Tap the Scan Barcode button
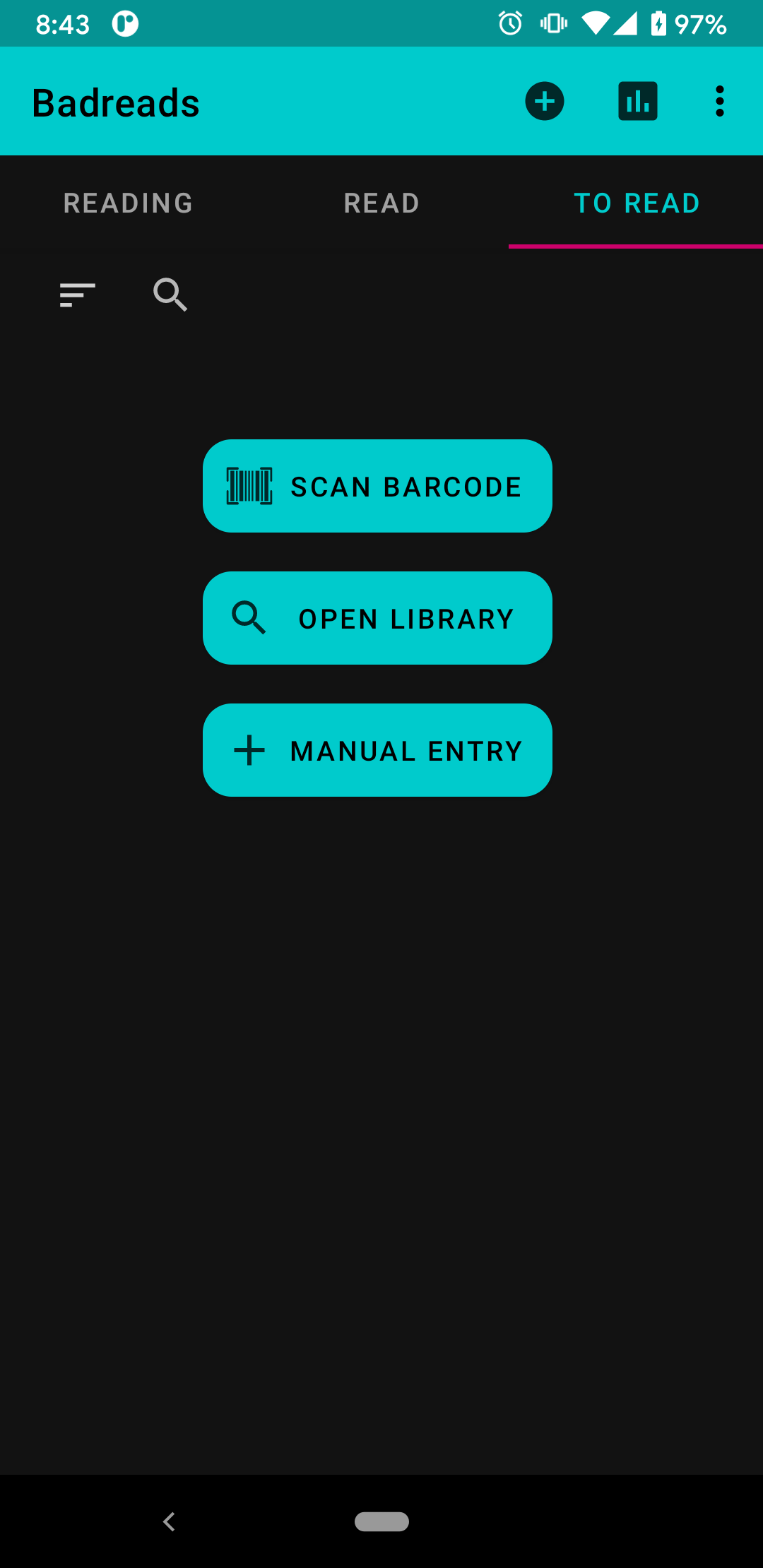Image resolution: width=763 pixels, height=1568 pixels. tap(377, 486)
